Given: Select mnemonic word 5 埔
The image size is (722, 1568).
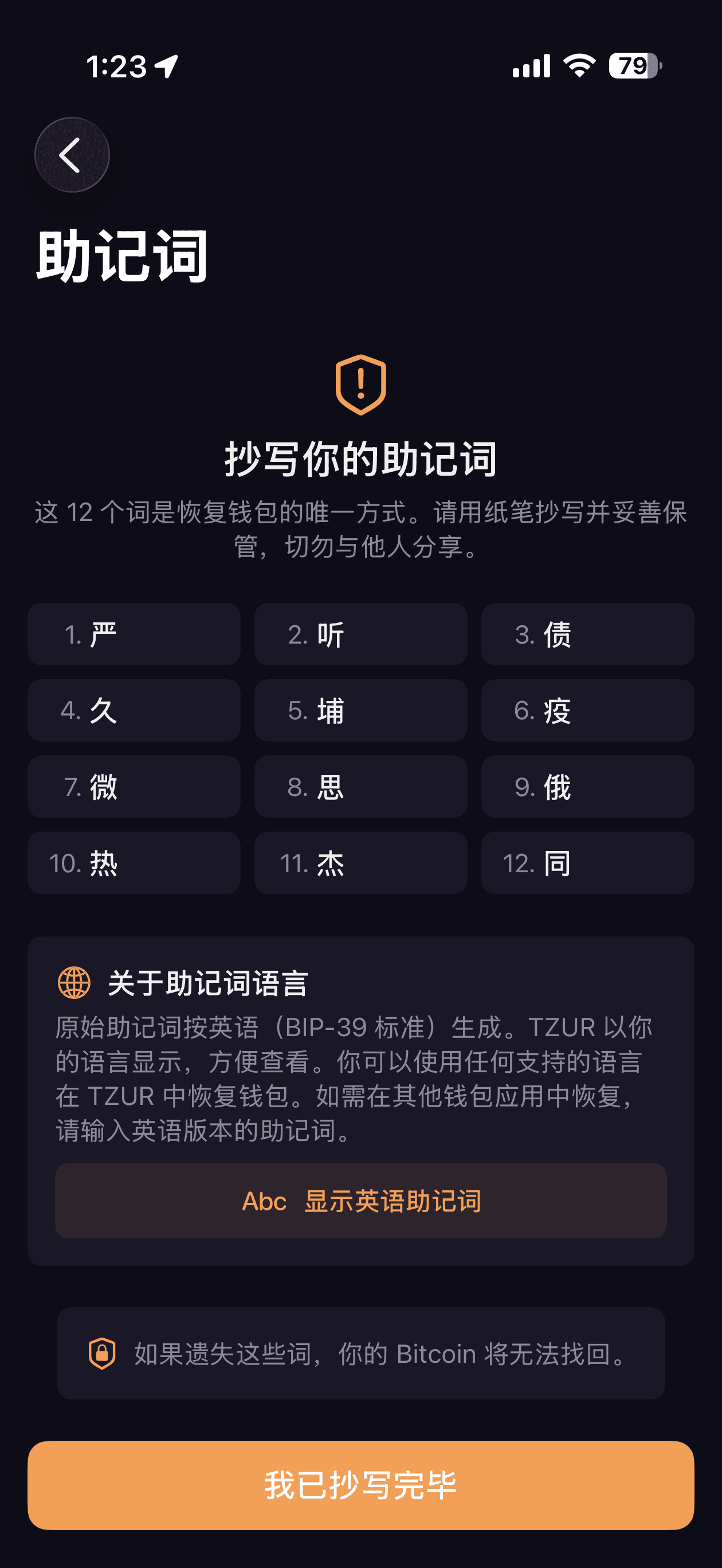Looking at the screenshot, I should point(360,710).
